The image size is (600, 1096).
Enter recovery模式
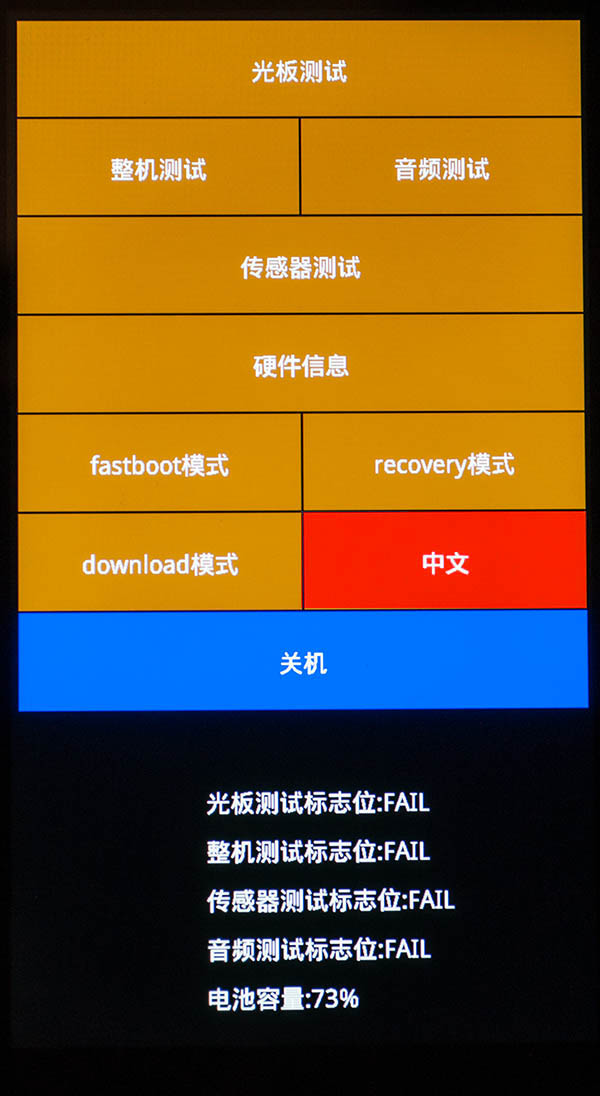tap(444, 463)
